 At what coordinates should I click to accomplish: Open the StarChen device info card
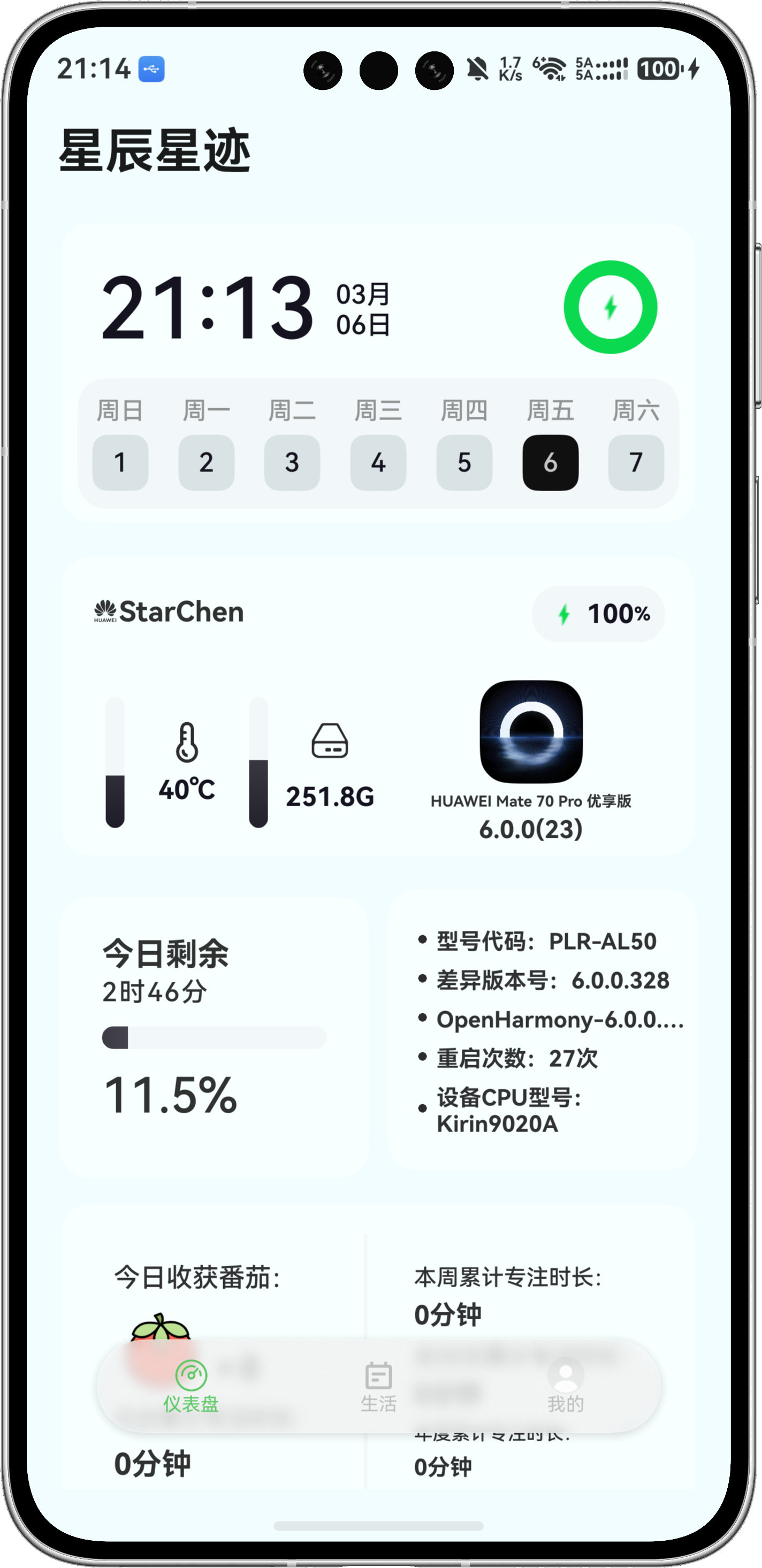[x=377, y=706]
